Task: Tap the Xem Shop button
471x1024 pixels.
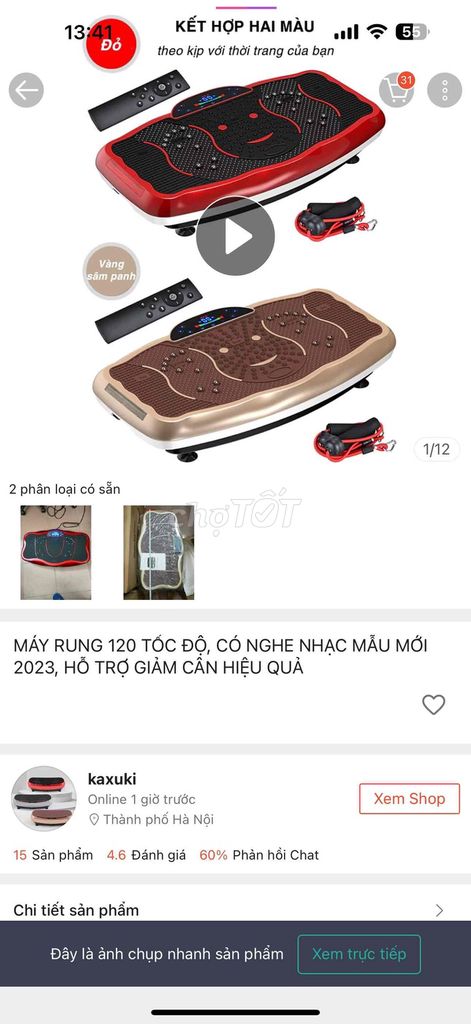Action: click(410, 799)
